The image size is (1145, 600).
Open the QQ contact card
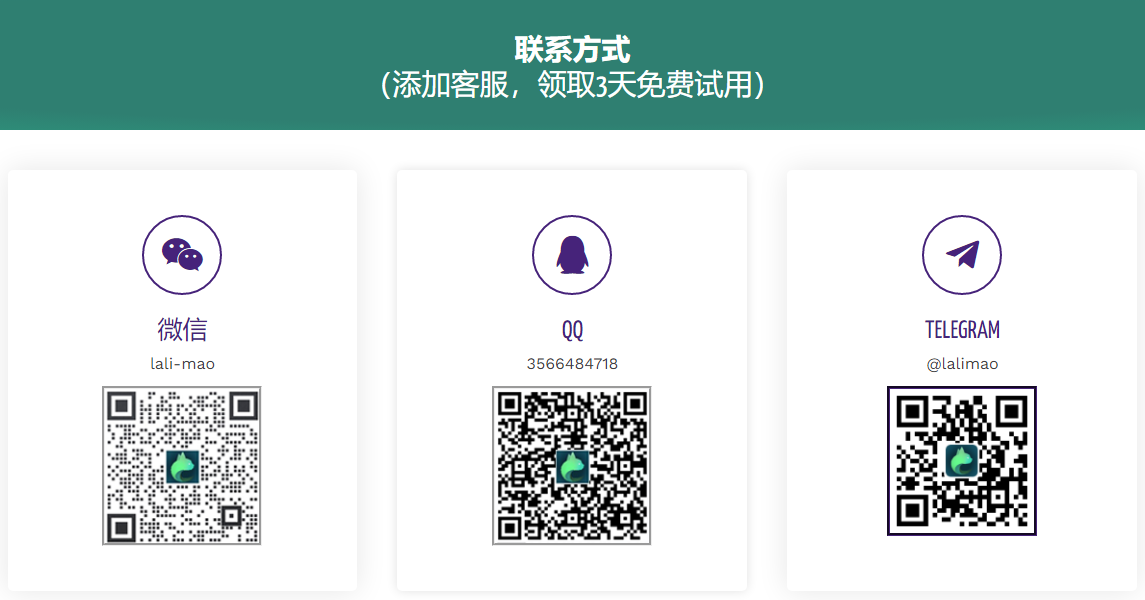coord(572,329)
